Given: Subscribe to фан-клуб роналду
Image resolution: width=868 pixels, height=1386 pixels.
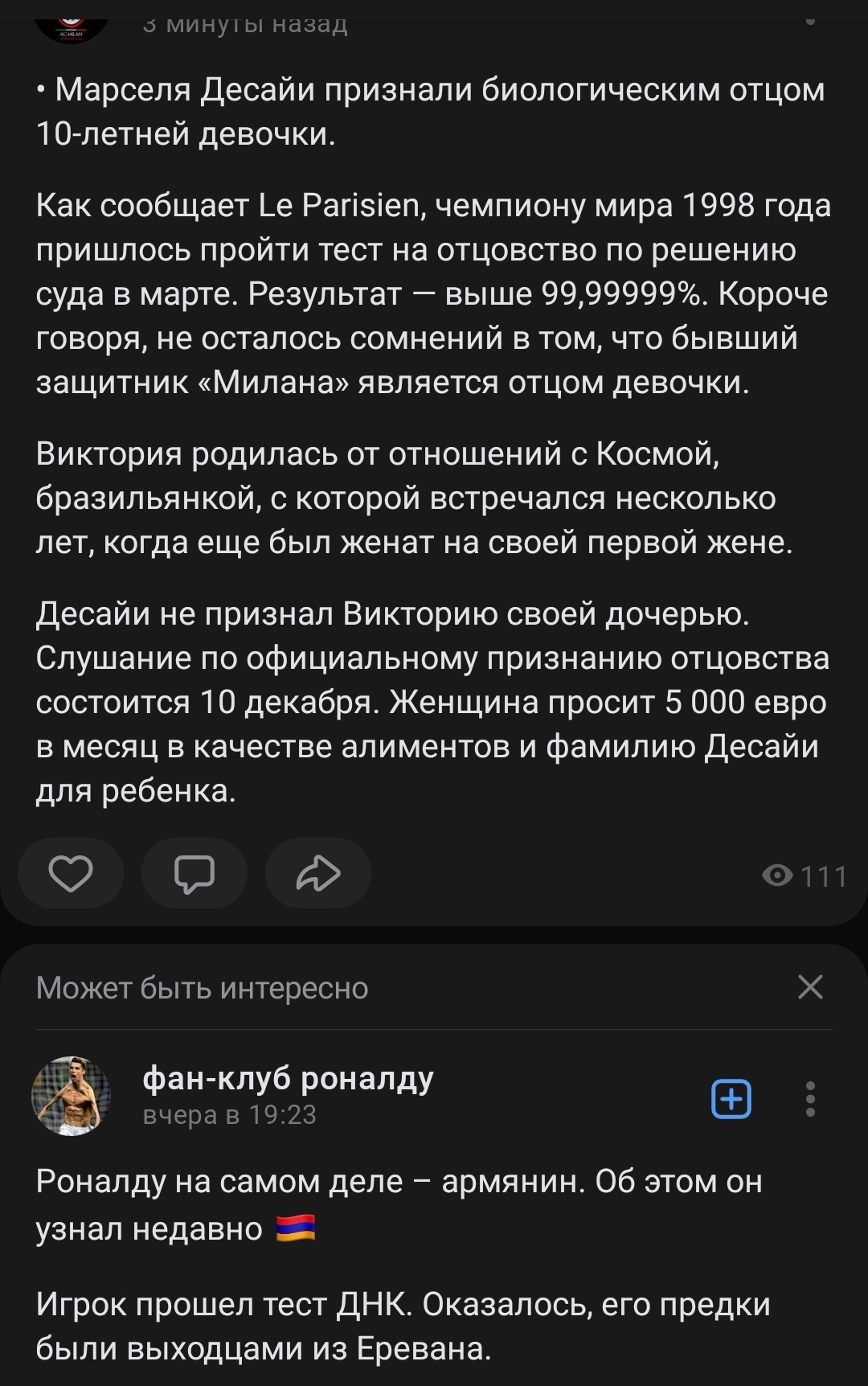Looking at the screenshot, I should [x=731, y=1099].
